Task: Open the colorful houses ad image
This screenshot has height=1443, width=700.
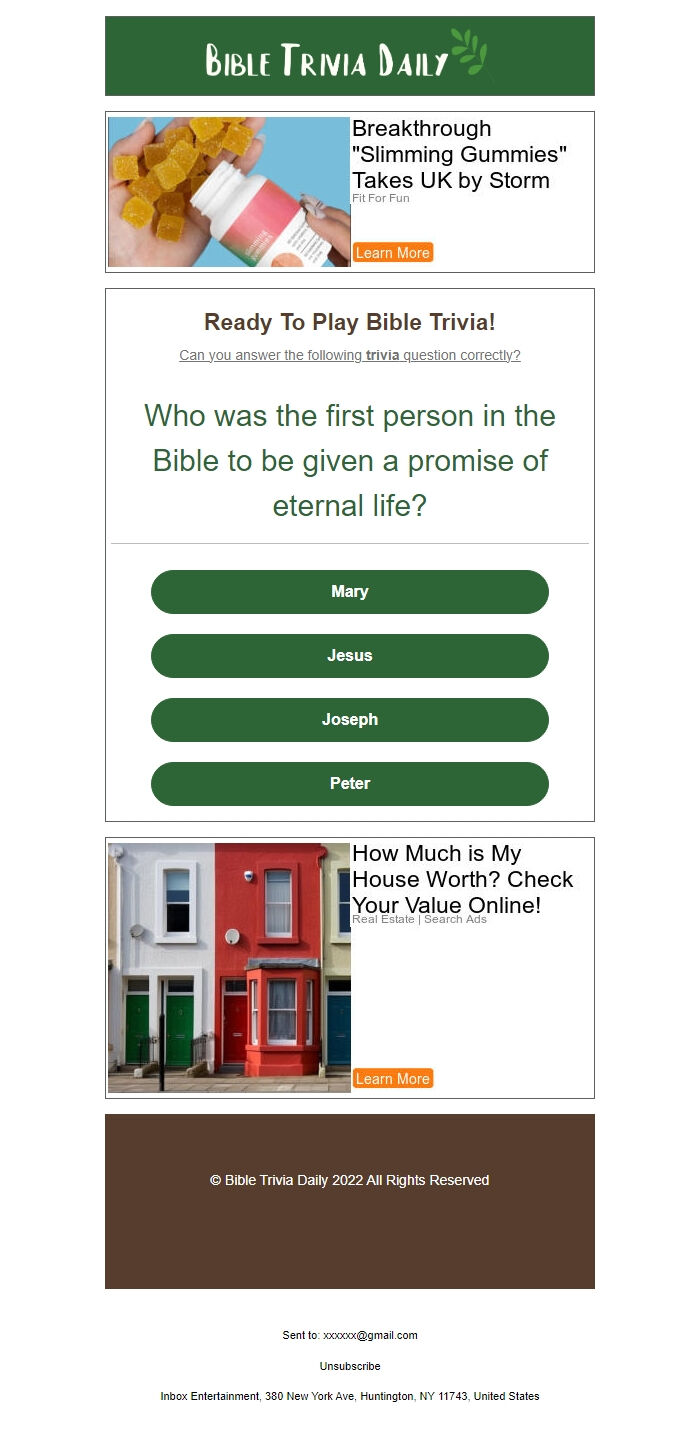Action: [229, 967]
